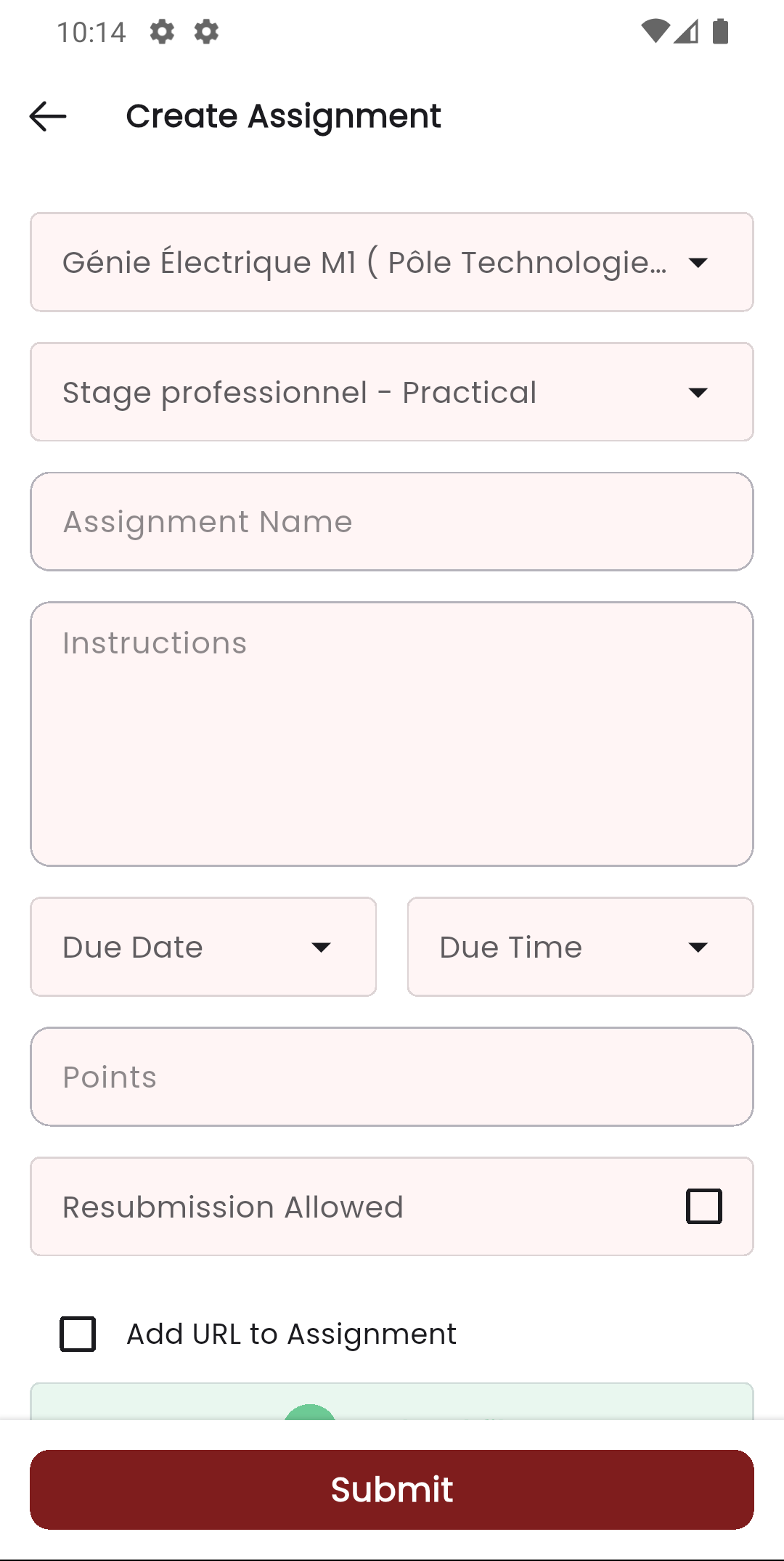This screenshot has width=784, height=1561.
Task: Enable the Resubmission Allowed checkbox
Action: click(x=703, y=1206)
